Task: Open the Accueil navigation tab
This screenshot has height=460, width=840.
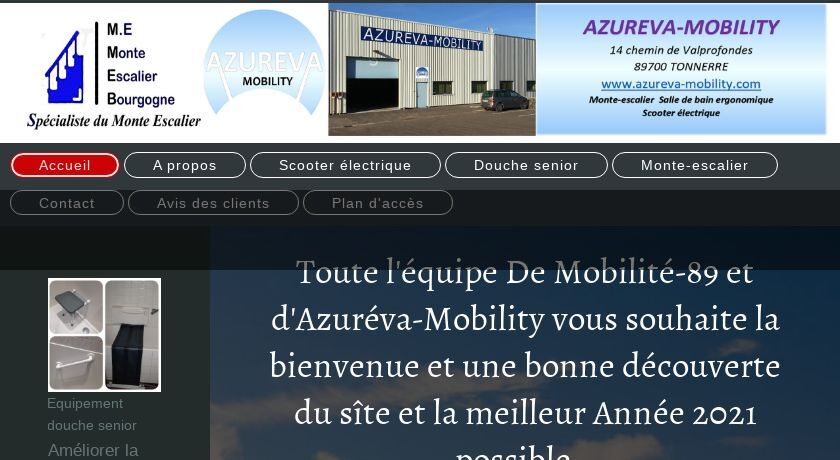Action: click(65, 165)
